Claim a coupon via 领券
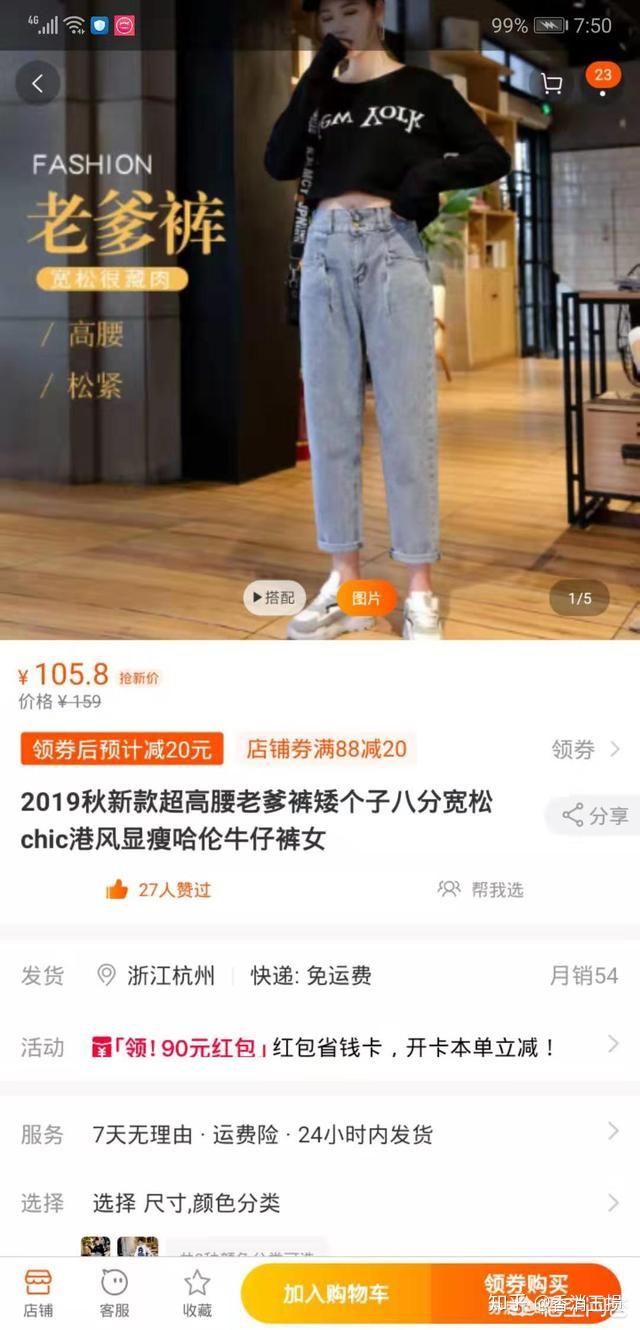 (586, 750)
